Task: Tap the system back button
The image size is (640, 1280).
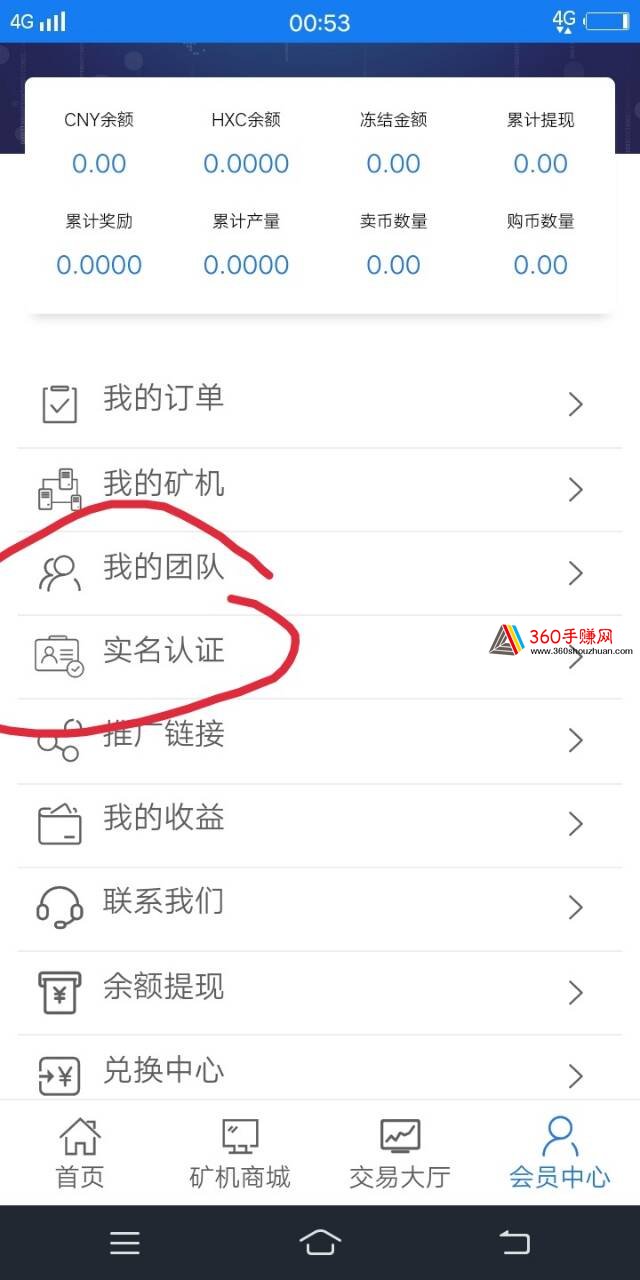Action: [x=514, y=1242]
